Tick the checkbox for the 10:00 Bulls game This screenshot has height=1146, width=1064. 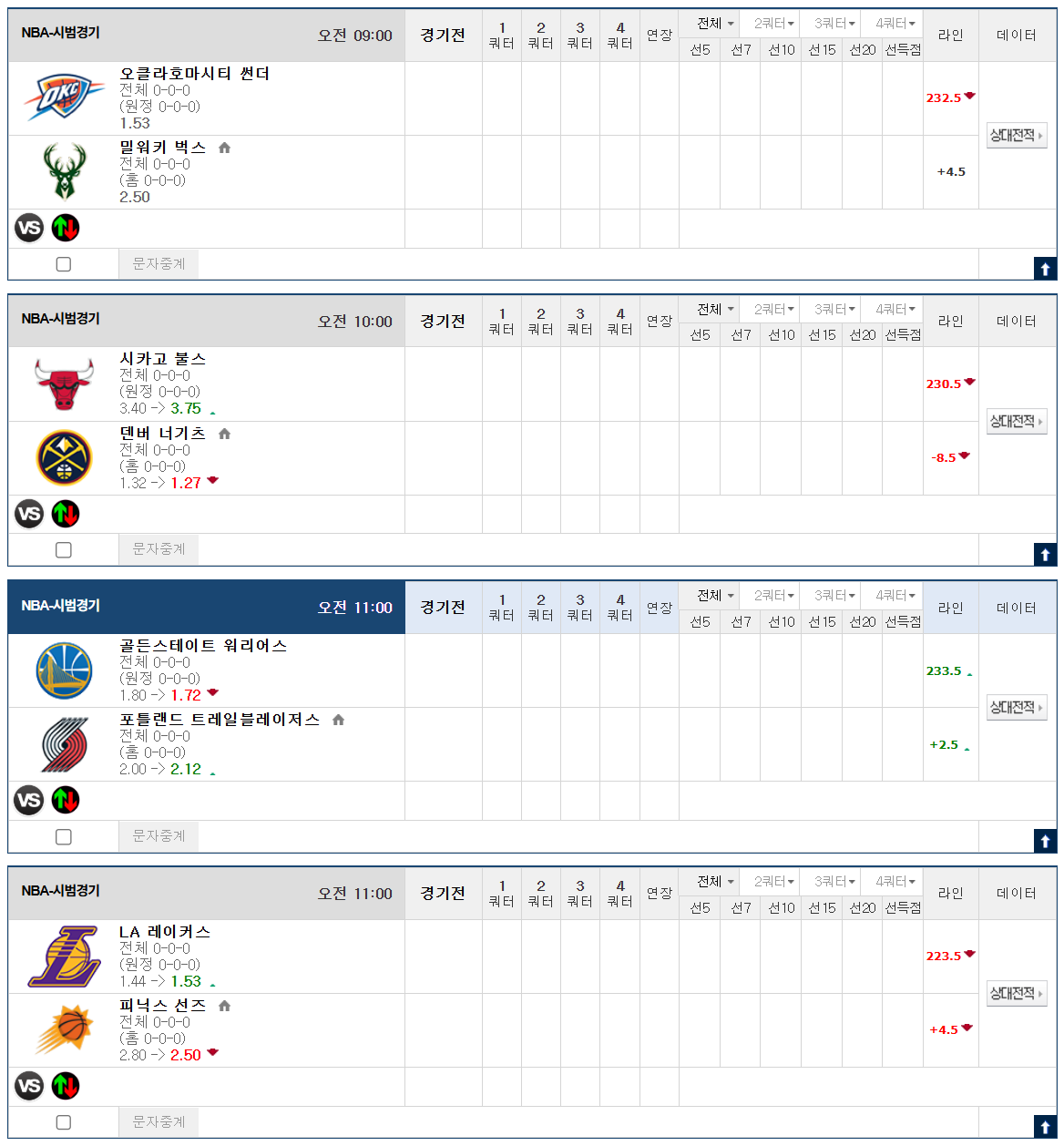(64, 550)
